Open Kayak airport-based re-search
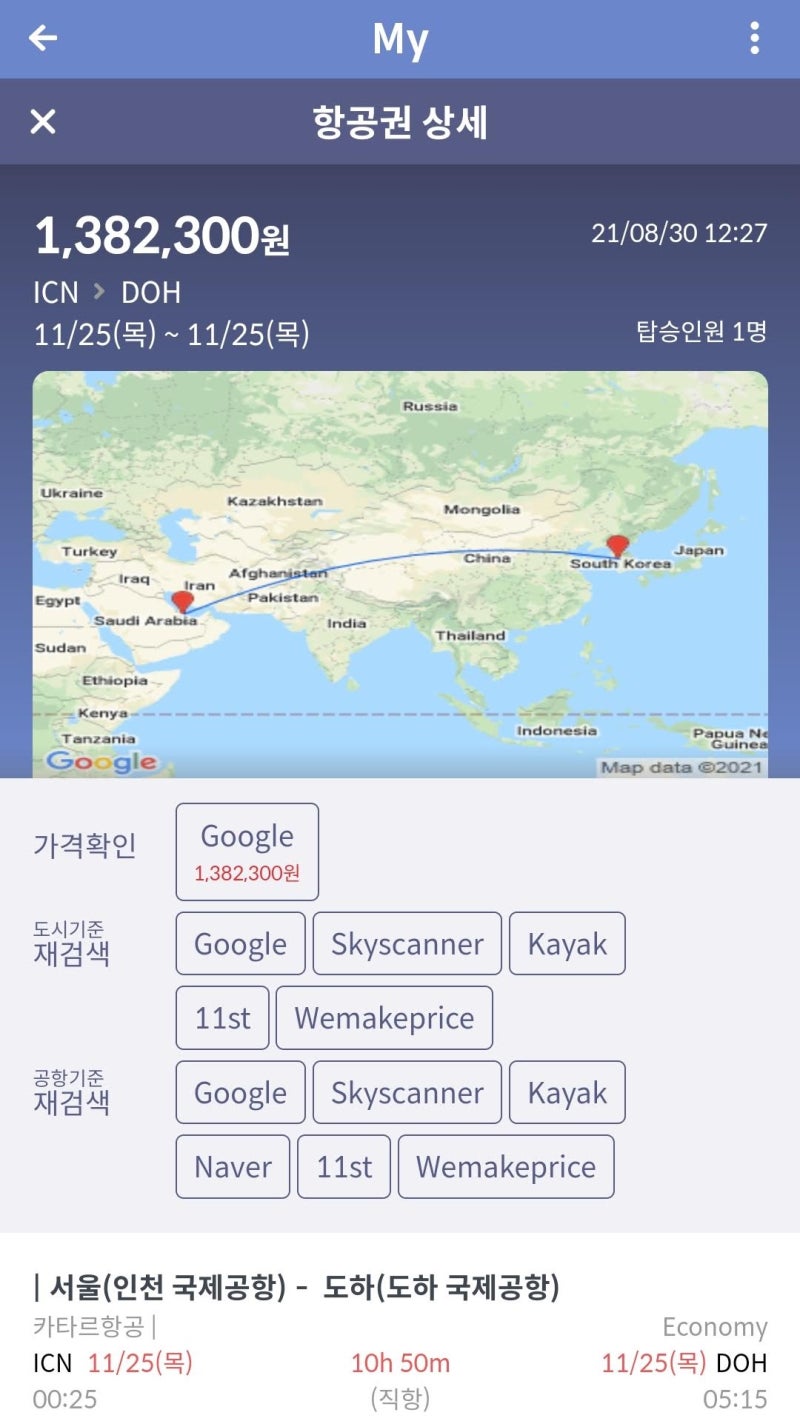This screenshot has width=800, height=1421. pos(567,1092)
